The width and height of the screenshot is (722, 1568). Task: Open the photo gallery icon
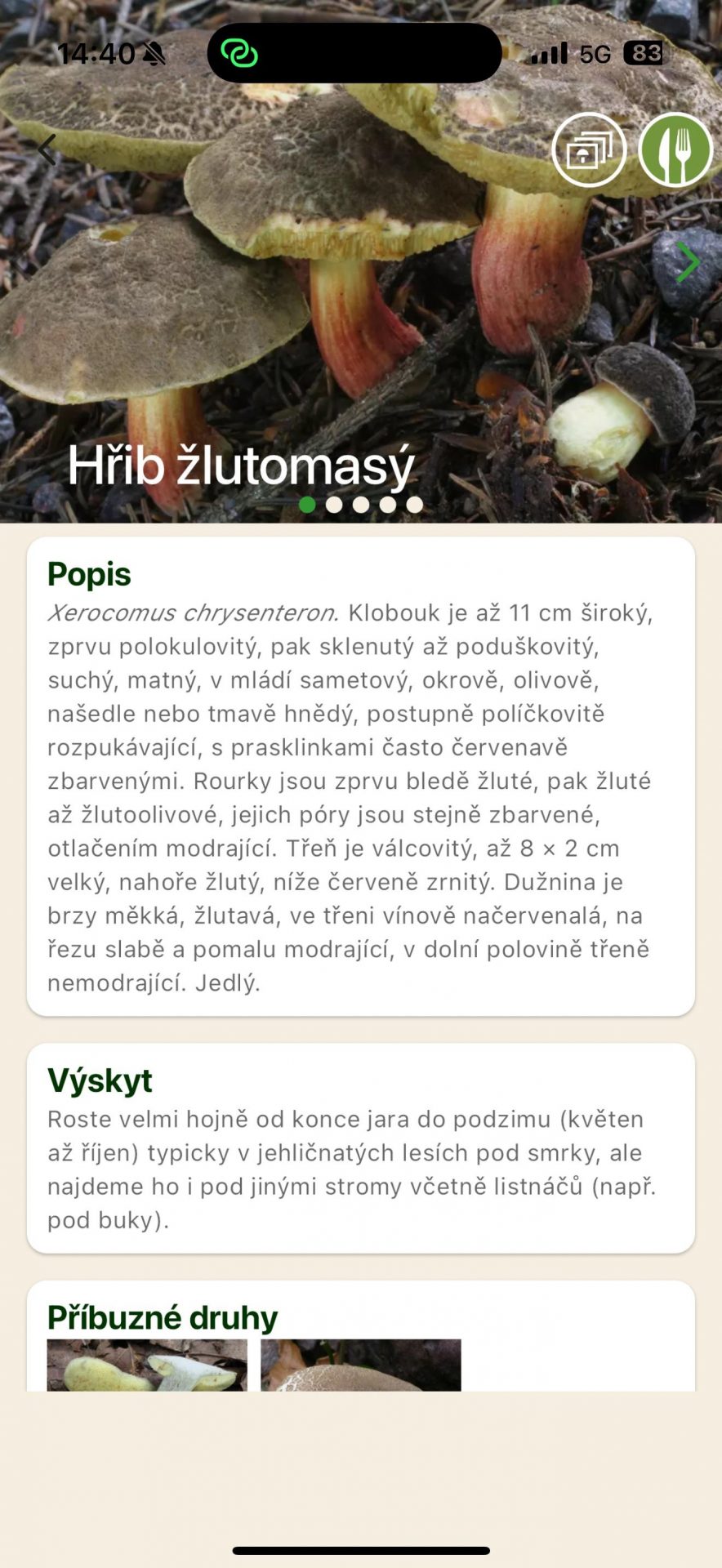[589, 150]
